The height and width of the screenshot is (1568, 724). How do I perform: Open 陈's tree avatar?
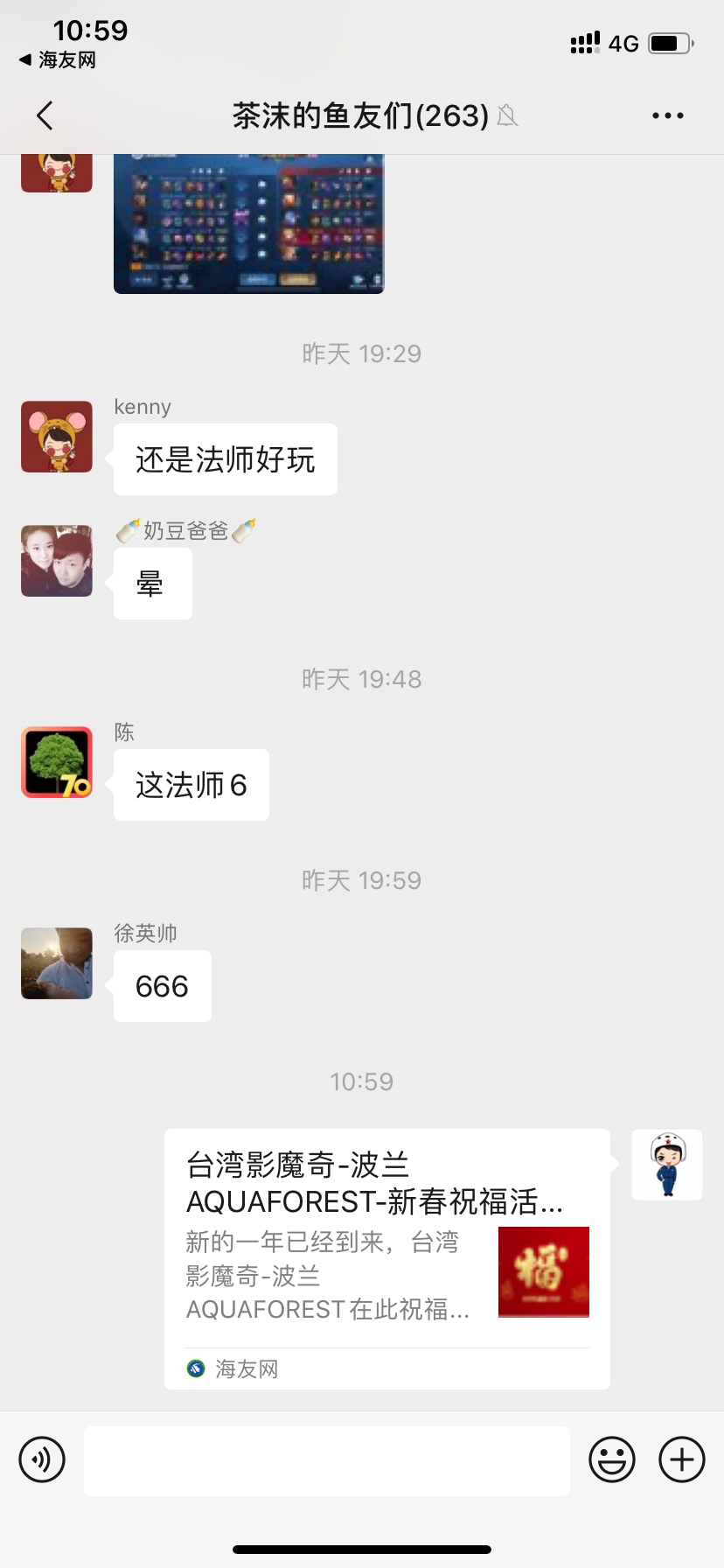[57, 762]
